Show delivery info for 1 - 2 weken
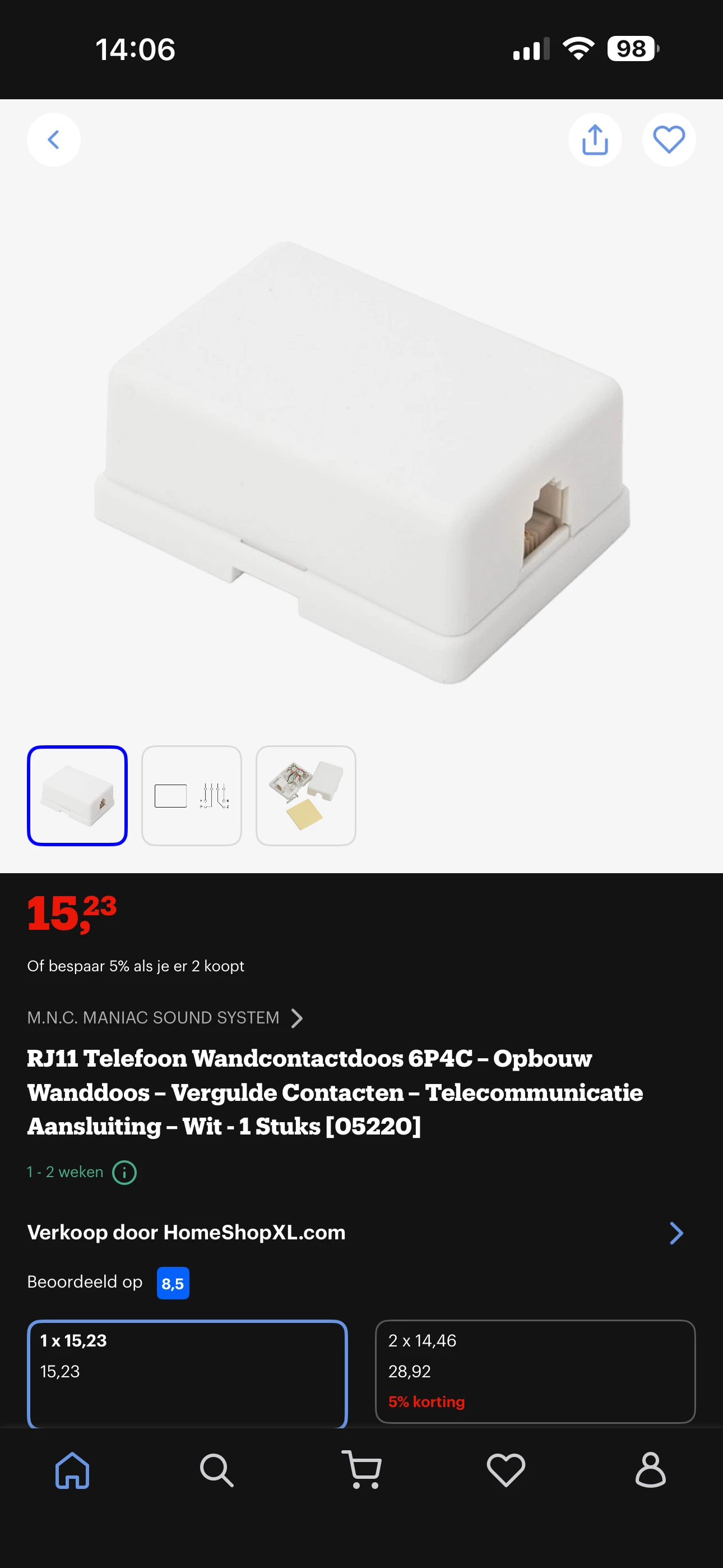 coord(125,1172)
